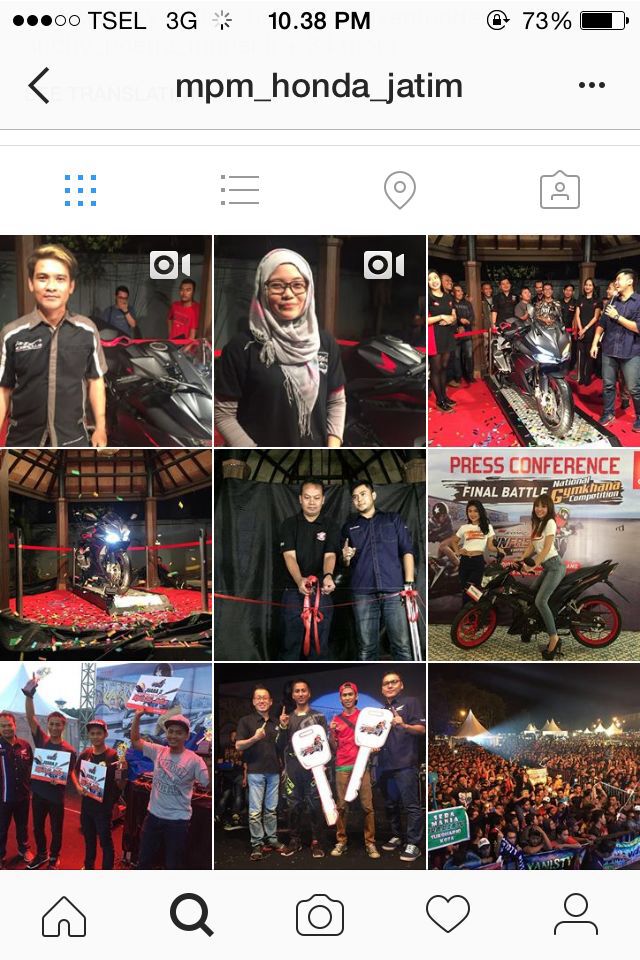Open the ribbon-cutting photo of two men
This screenshot has width=640, height=960.
click(x=320, y=555)
